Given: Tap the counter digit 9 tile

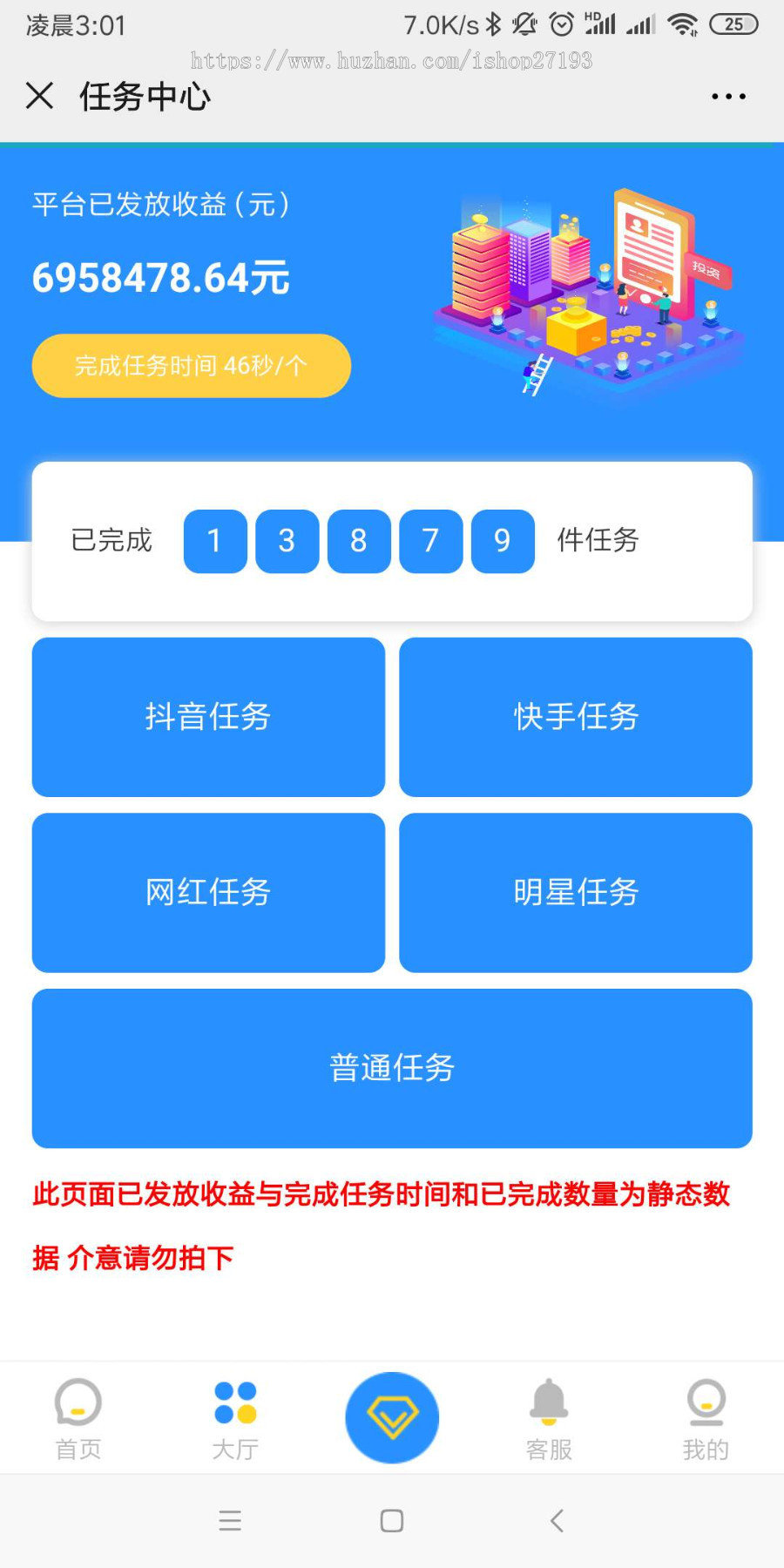Looking at the screenshot, I should click(x=502, y=541).
